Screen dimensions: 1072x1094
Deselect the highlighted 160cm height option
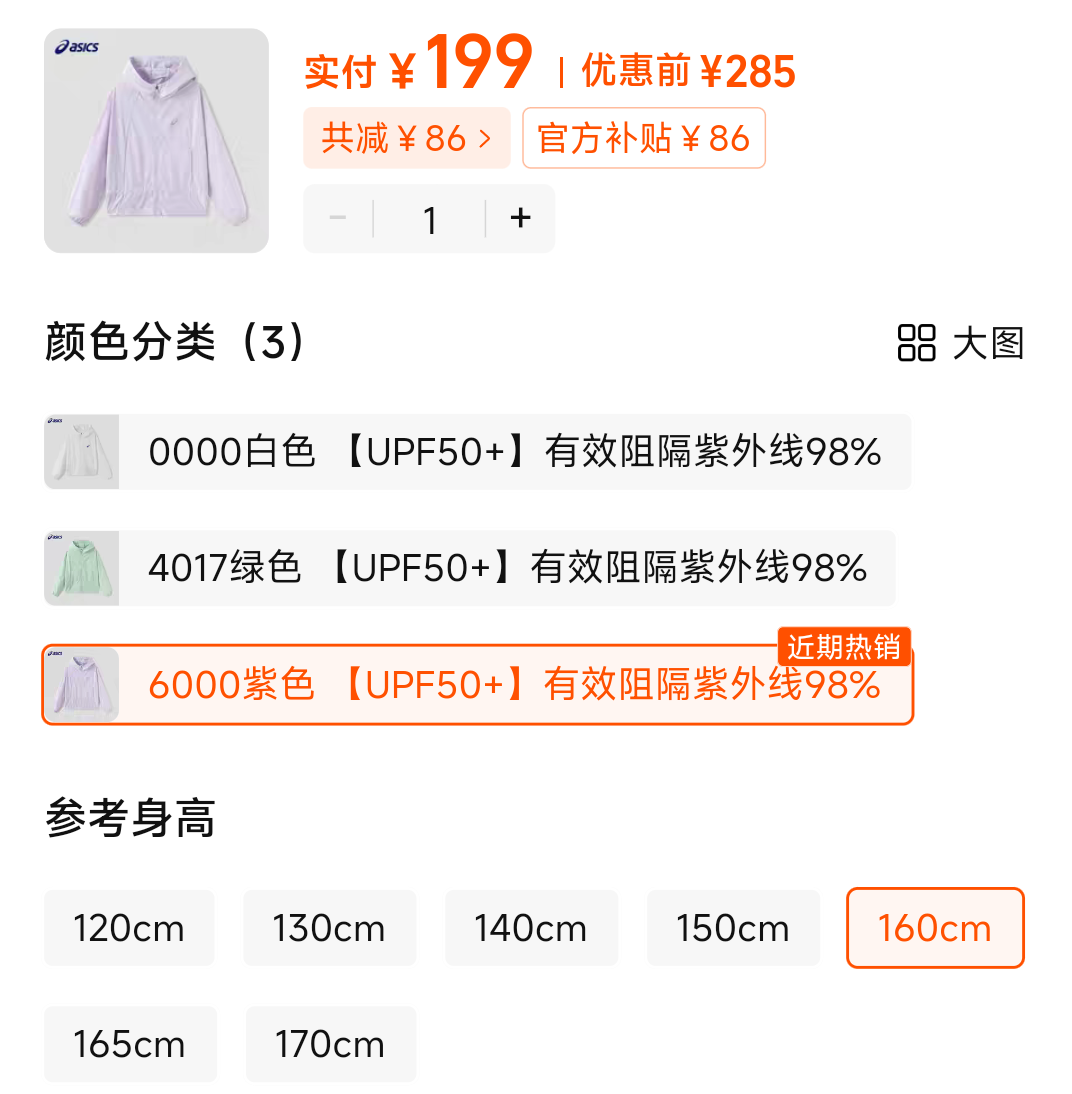pyautogui.click(x=935, y=927)
